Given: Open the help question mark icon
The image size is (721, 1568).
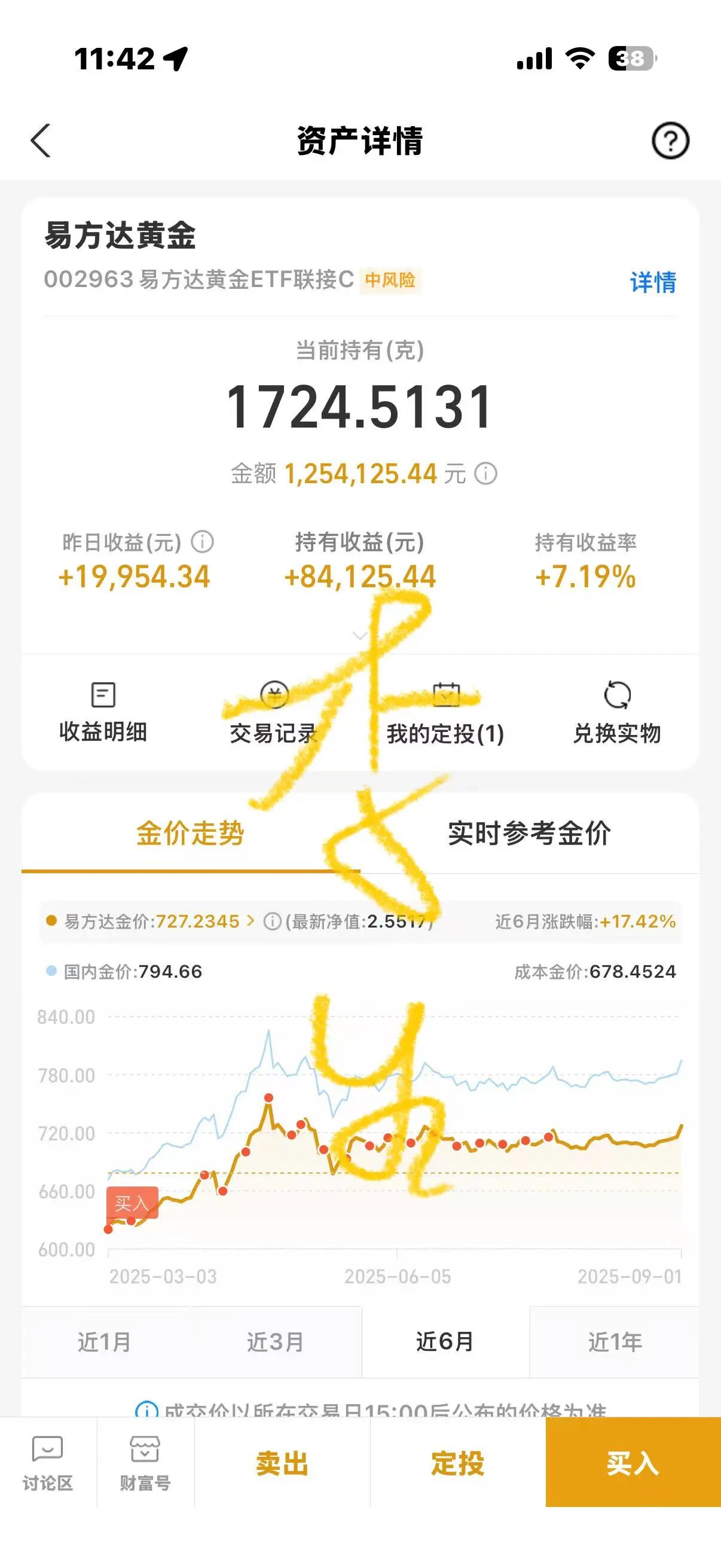Looking at the screenshot, I should click(x=670, y=141).
